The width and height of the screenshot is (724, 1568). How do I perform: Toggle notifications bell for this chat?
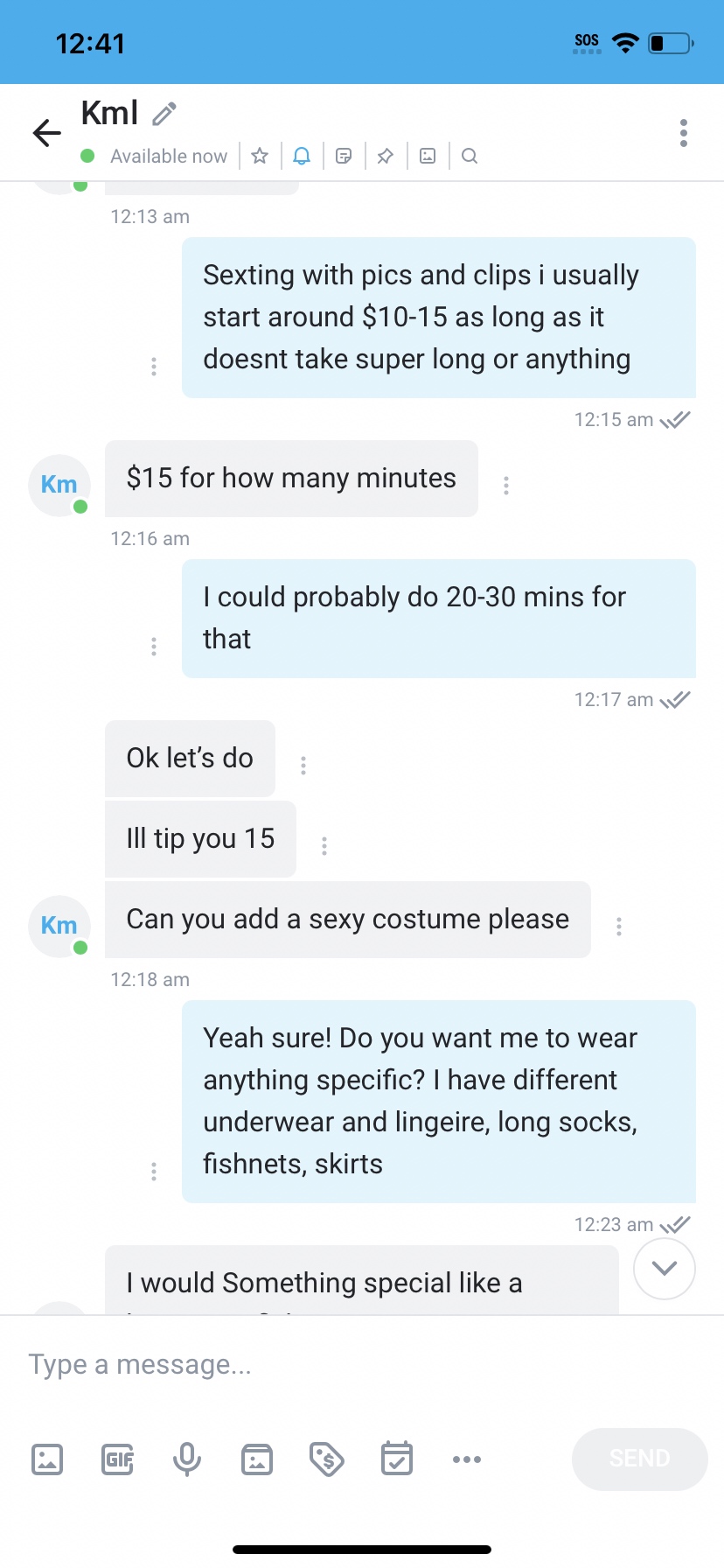pos(302,156)
